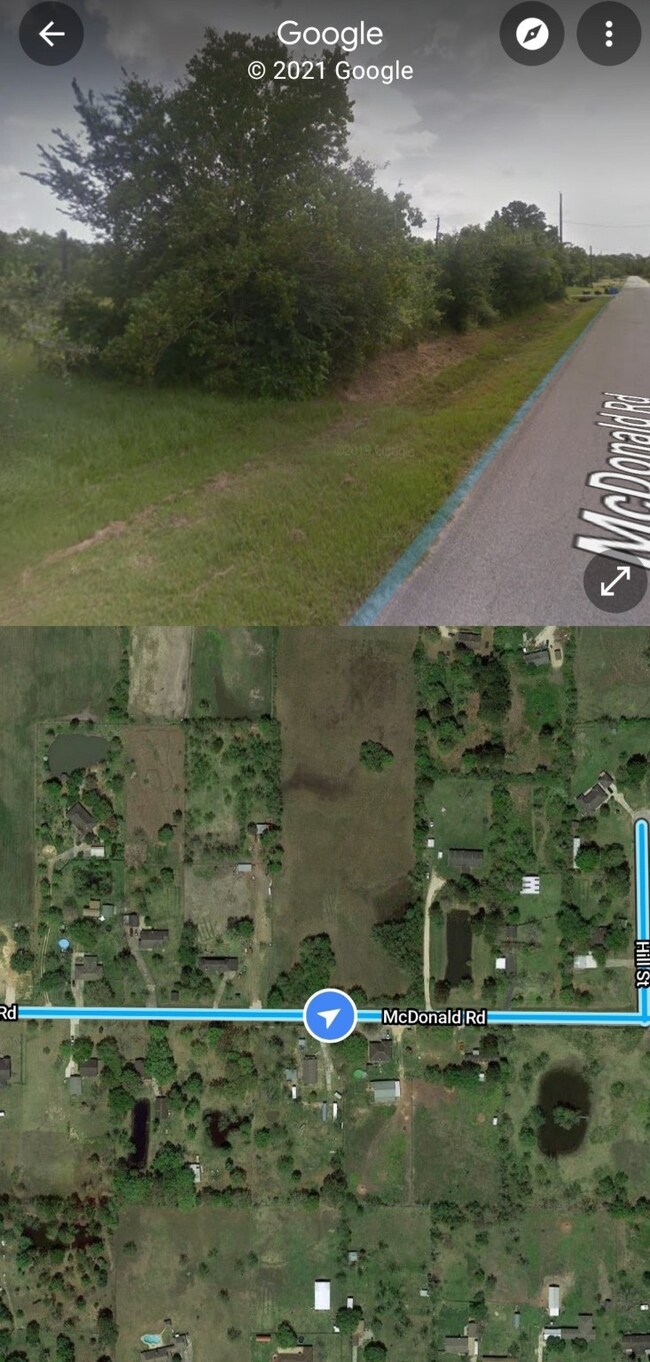This screenshot has width=650, height=1362.
Task: Open the three-dot overflow menu
Action: pos(608,34)
